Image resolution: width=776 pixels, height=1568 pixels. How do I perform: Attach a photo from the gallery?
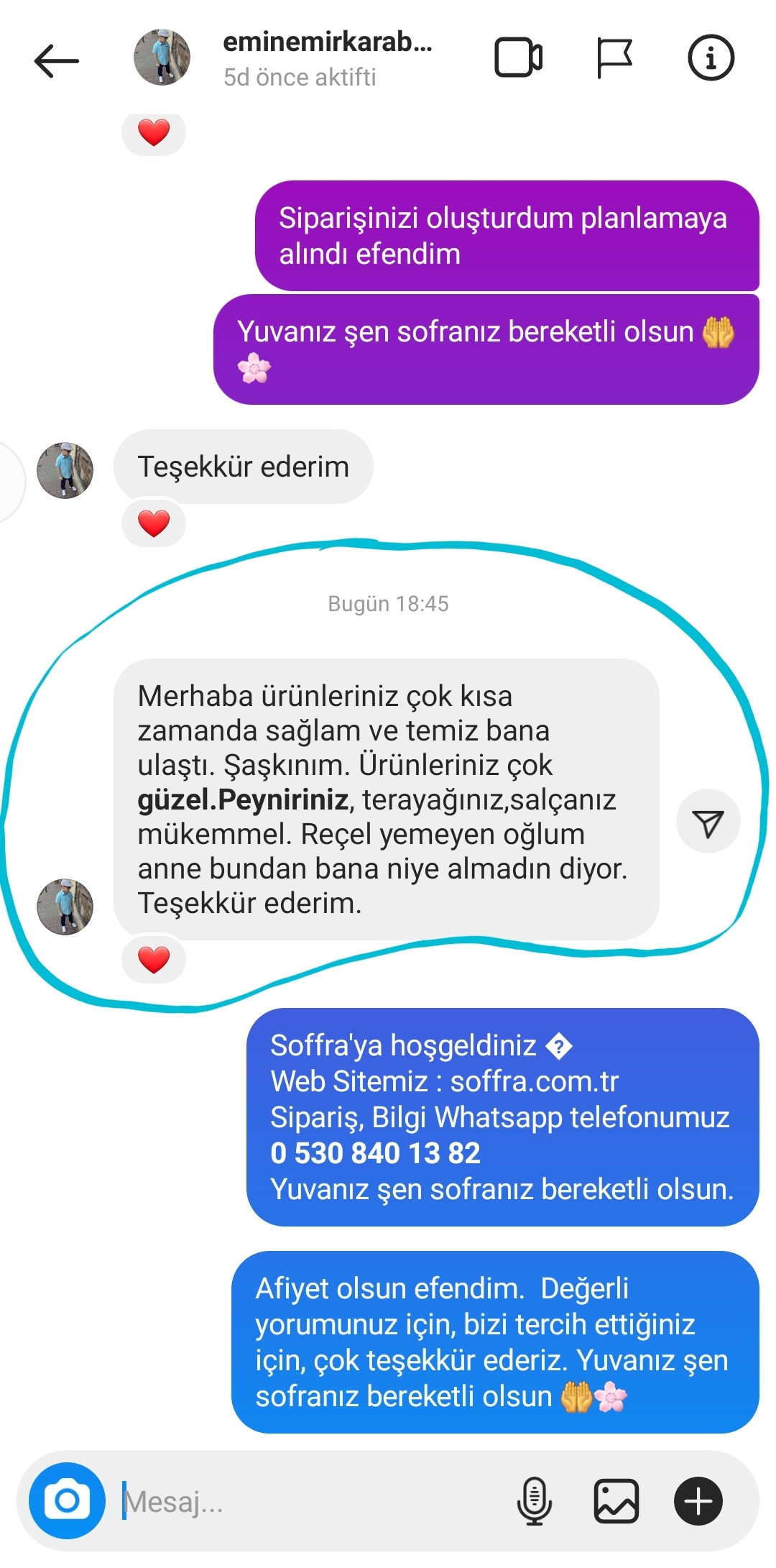pos(616,1500)
